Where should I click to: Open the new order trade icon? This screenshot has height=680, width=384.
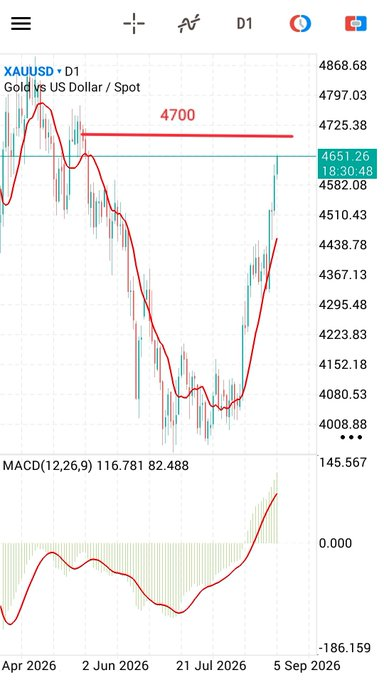click(356, 23)
